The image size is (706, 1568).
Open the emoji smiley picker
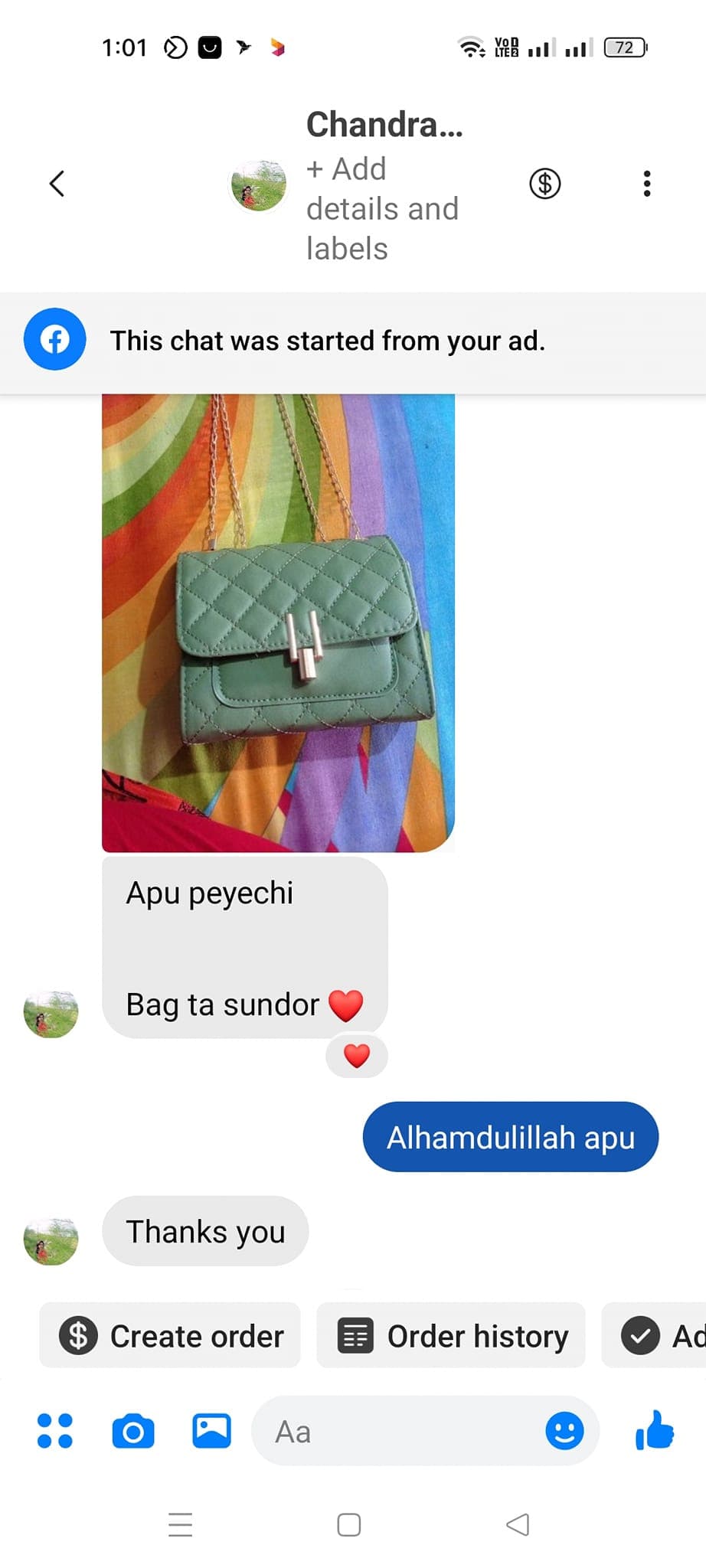click(564, 1430)
